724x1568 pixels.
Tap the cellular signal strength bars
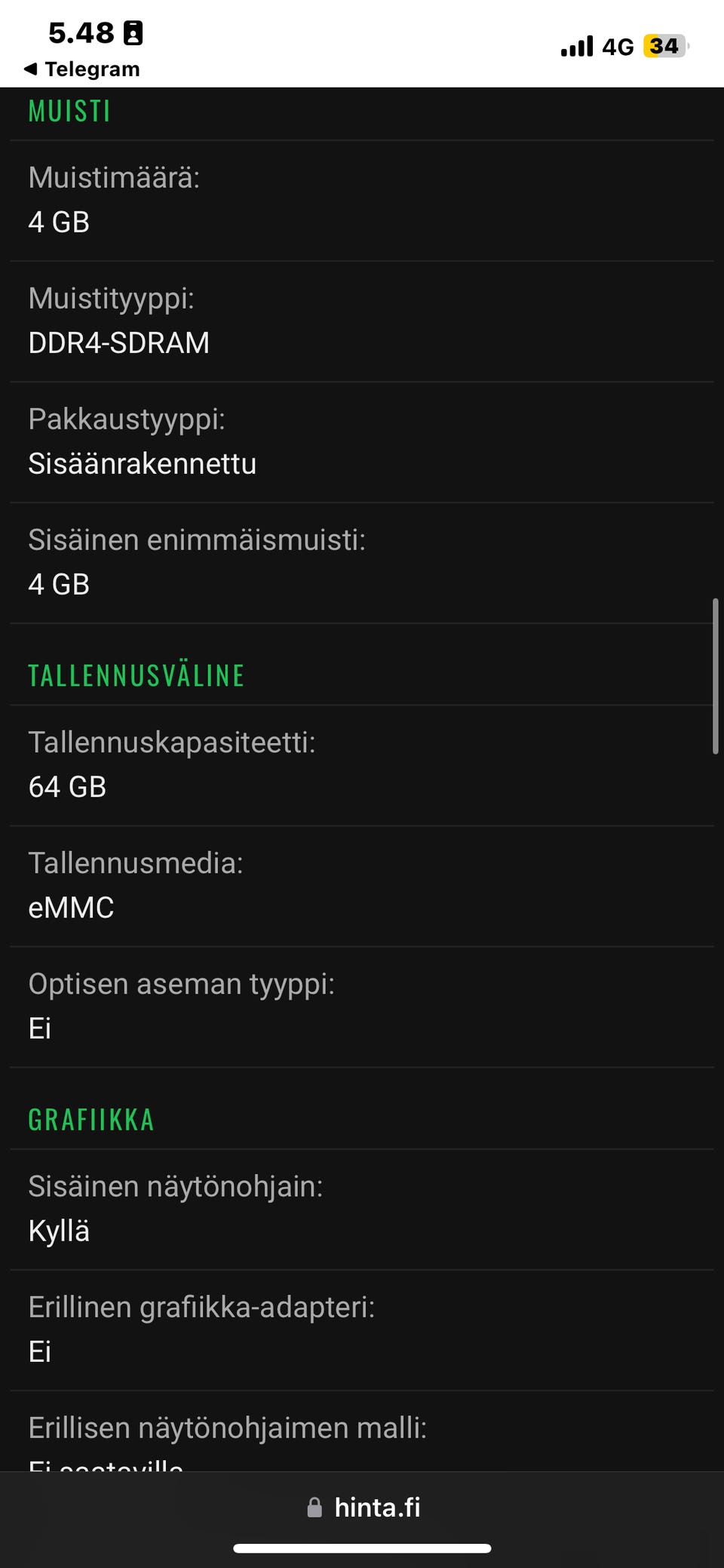(x=576, y=45)
